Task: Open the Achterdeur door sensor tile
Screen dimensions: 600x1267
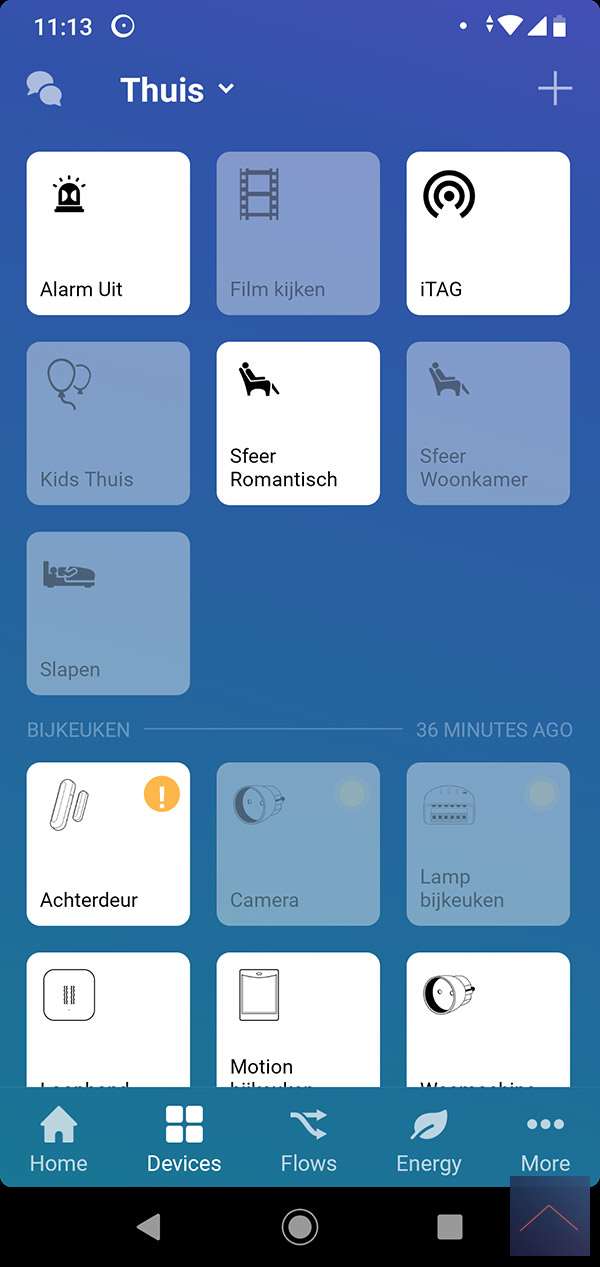Action: tap(108, 844)
